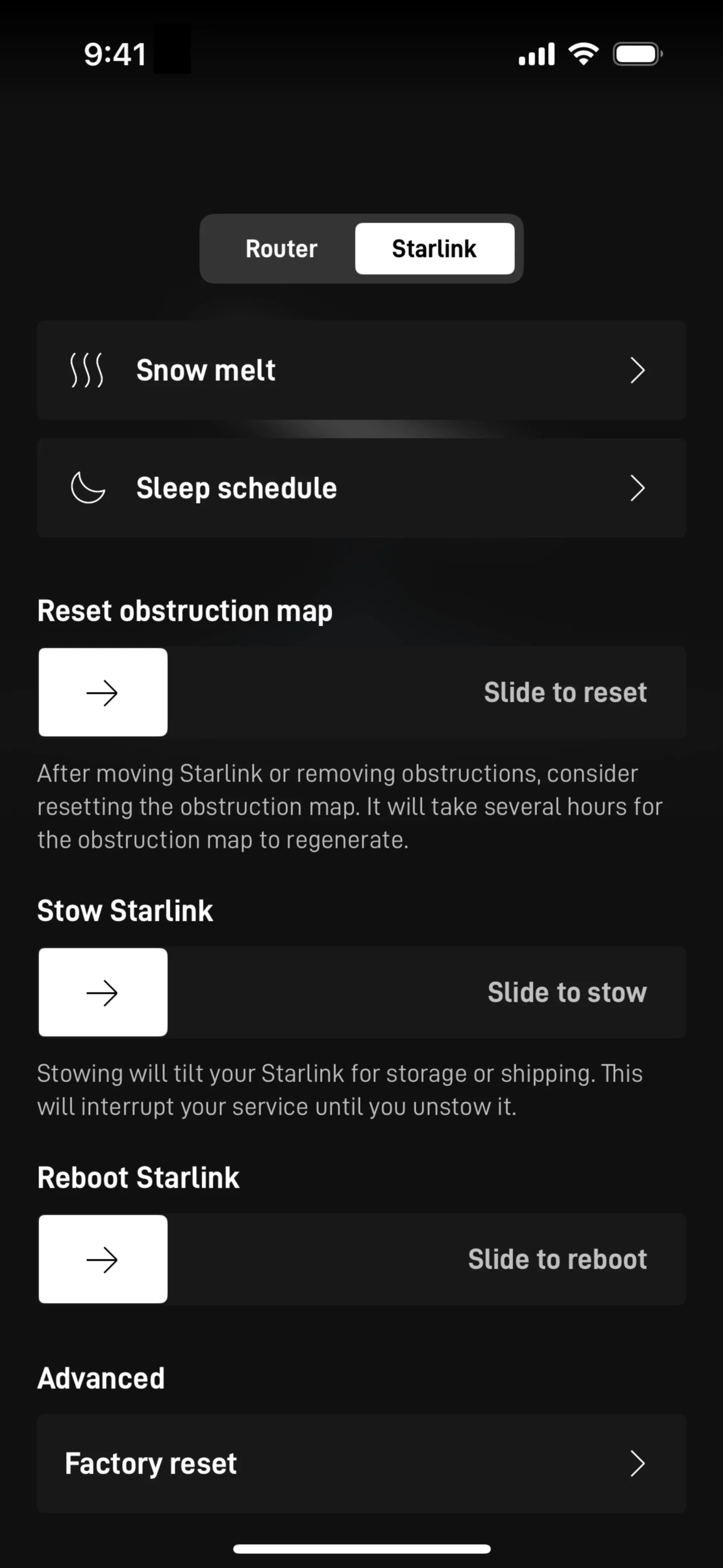
Task: Switch to the Router tab
Action: pyautogui.click(x=281, y=248)
